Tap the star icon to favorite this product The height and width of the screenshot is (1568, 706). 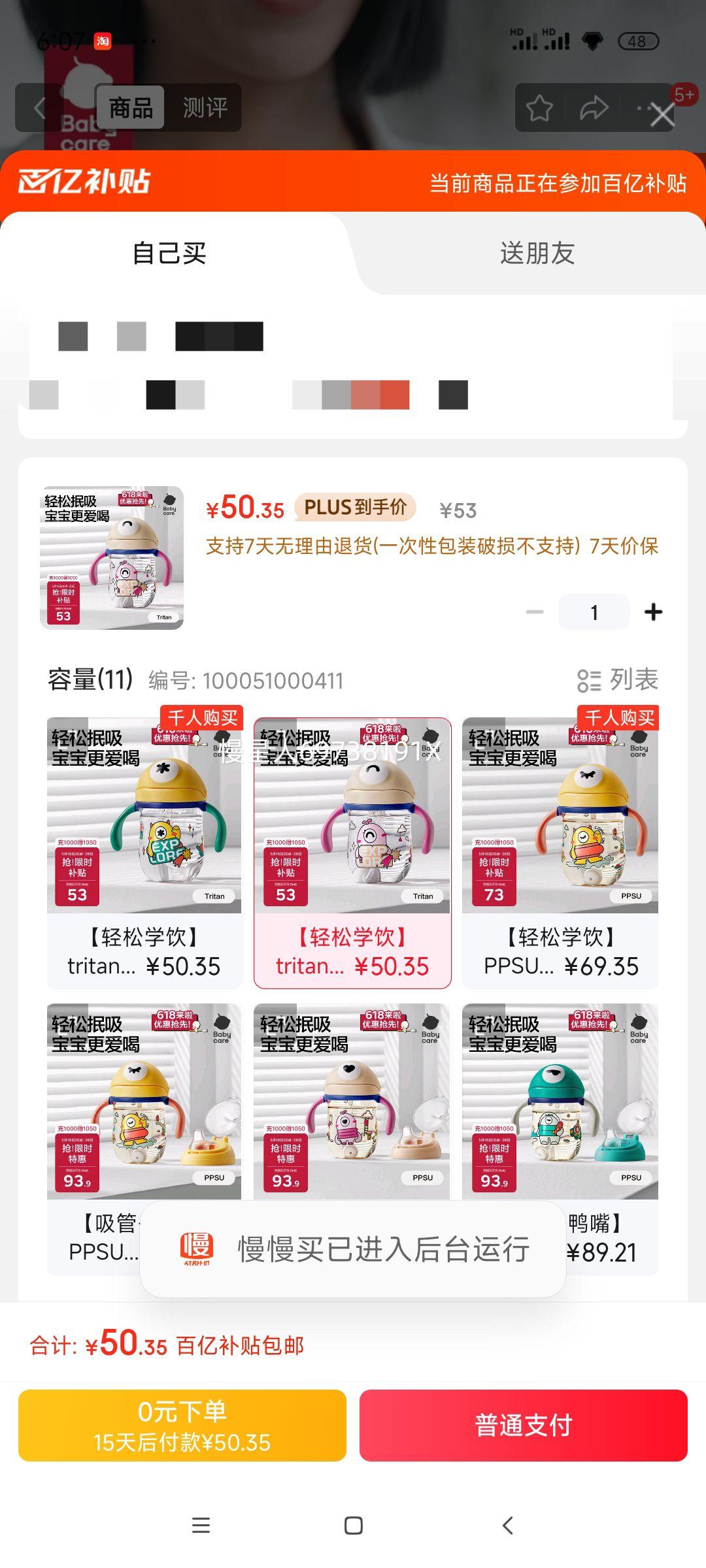tap(539, 108)
